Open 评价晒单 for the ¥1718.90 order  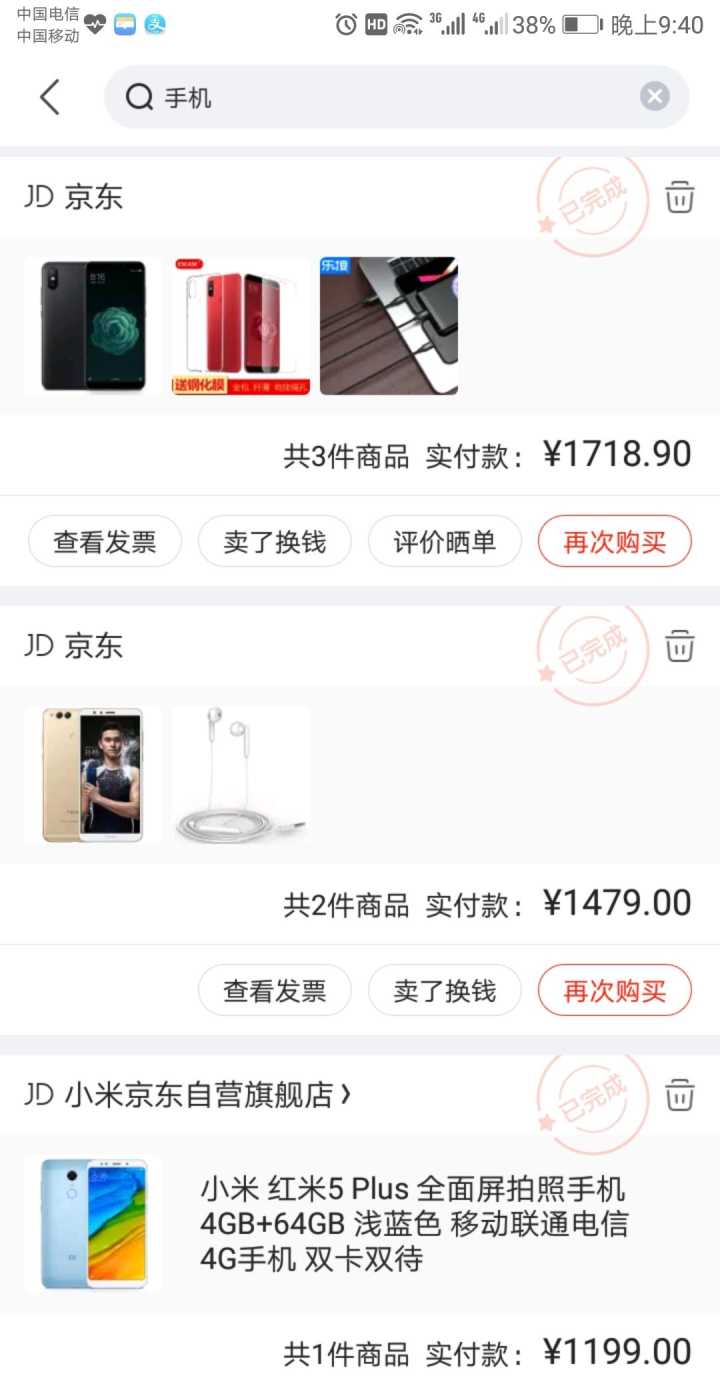point(445,542)
